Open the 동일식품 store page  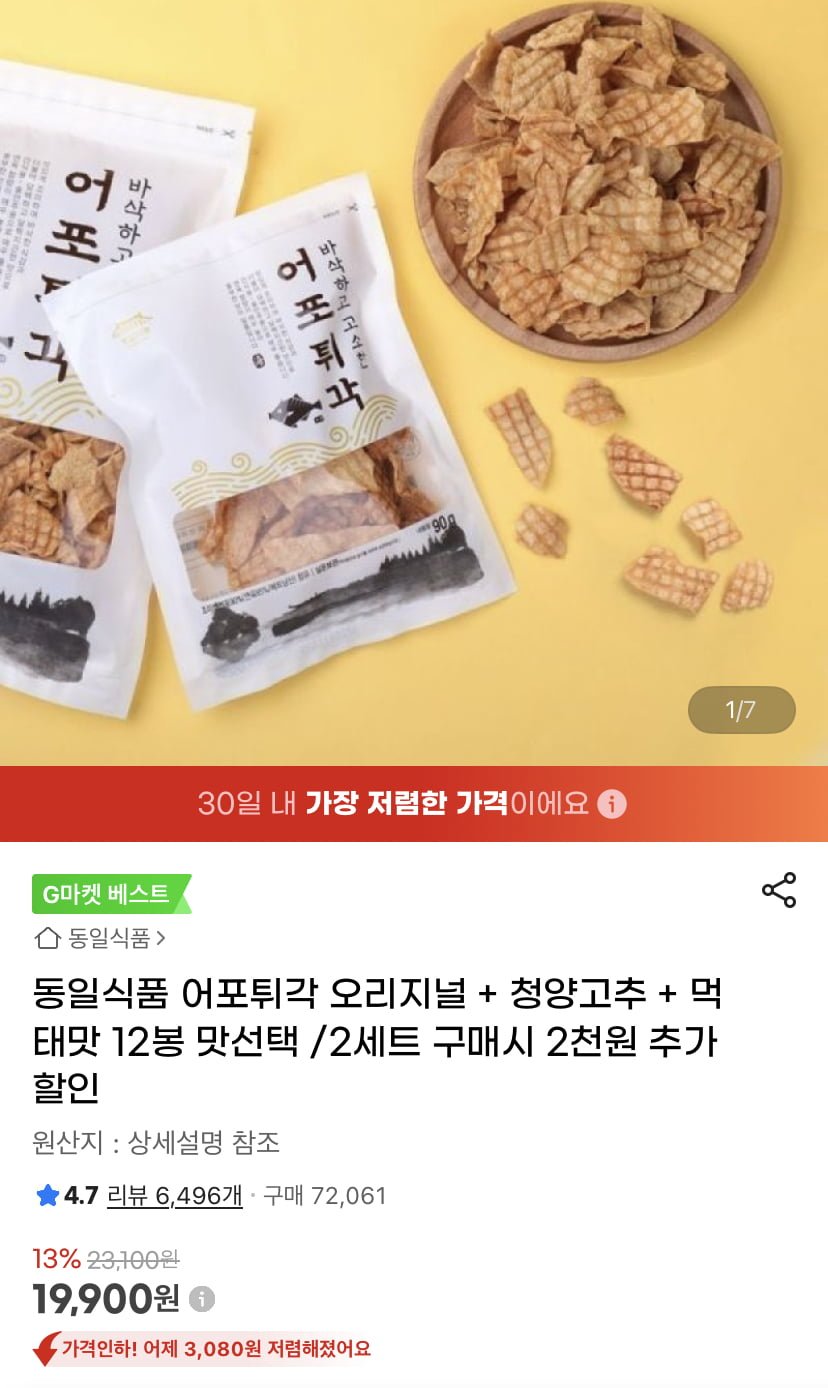(100, 938)
